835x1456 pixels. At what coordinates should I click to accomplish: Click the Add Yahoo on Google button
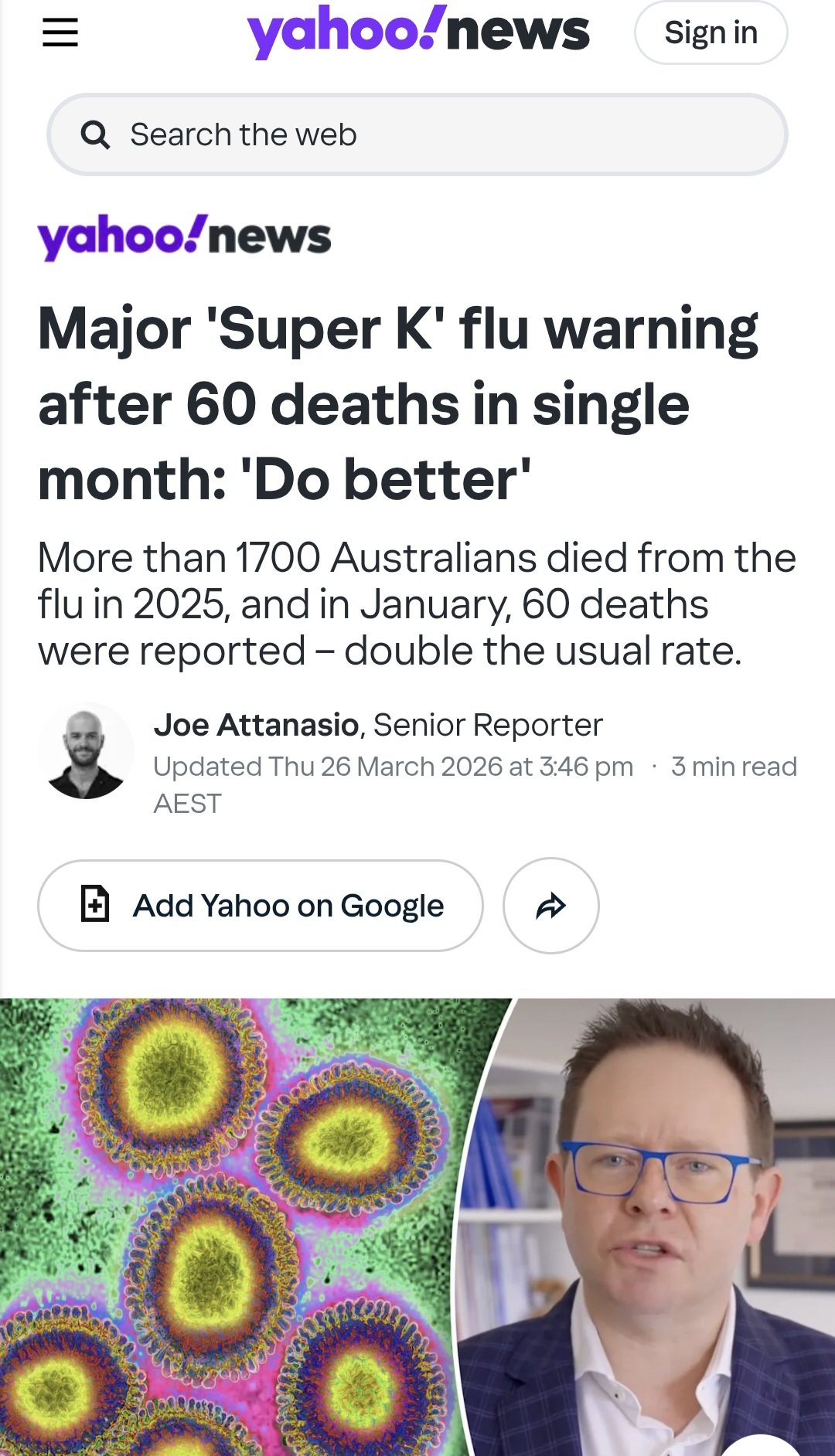[x=261, y=905]
